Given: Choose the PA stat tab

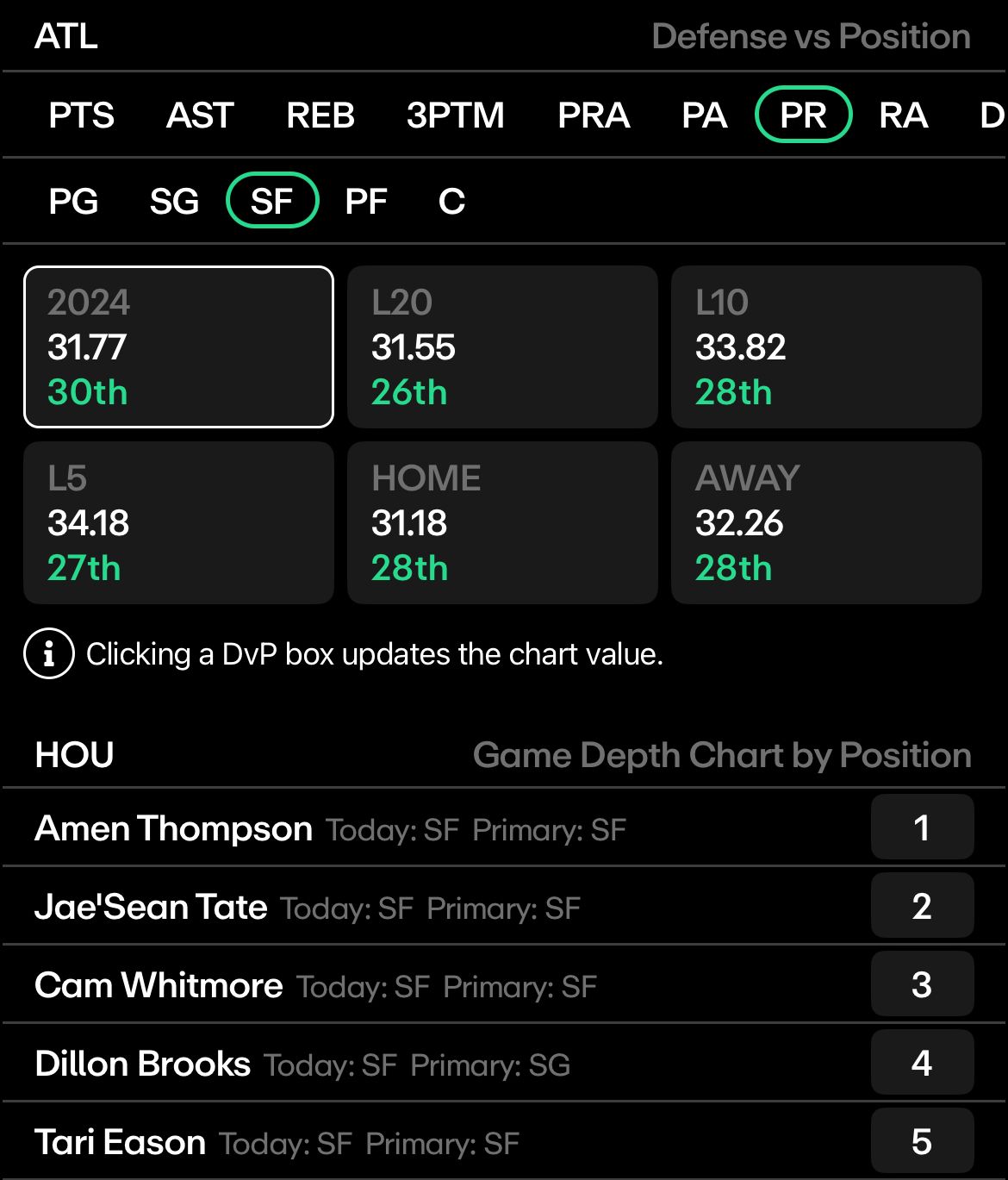Looking at the screenshot, I should (x=704, y=116).
